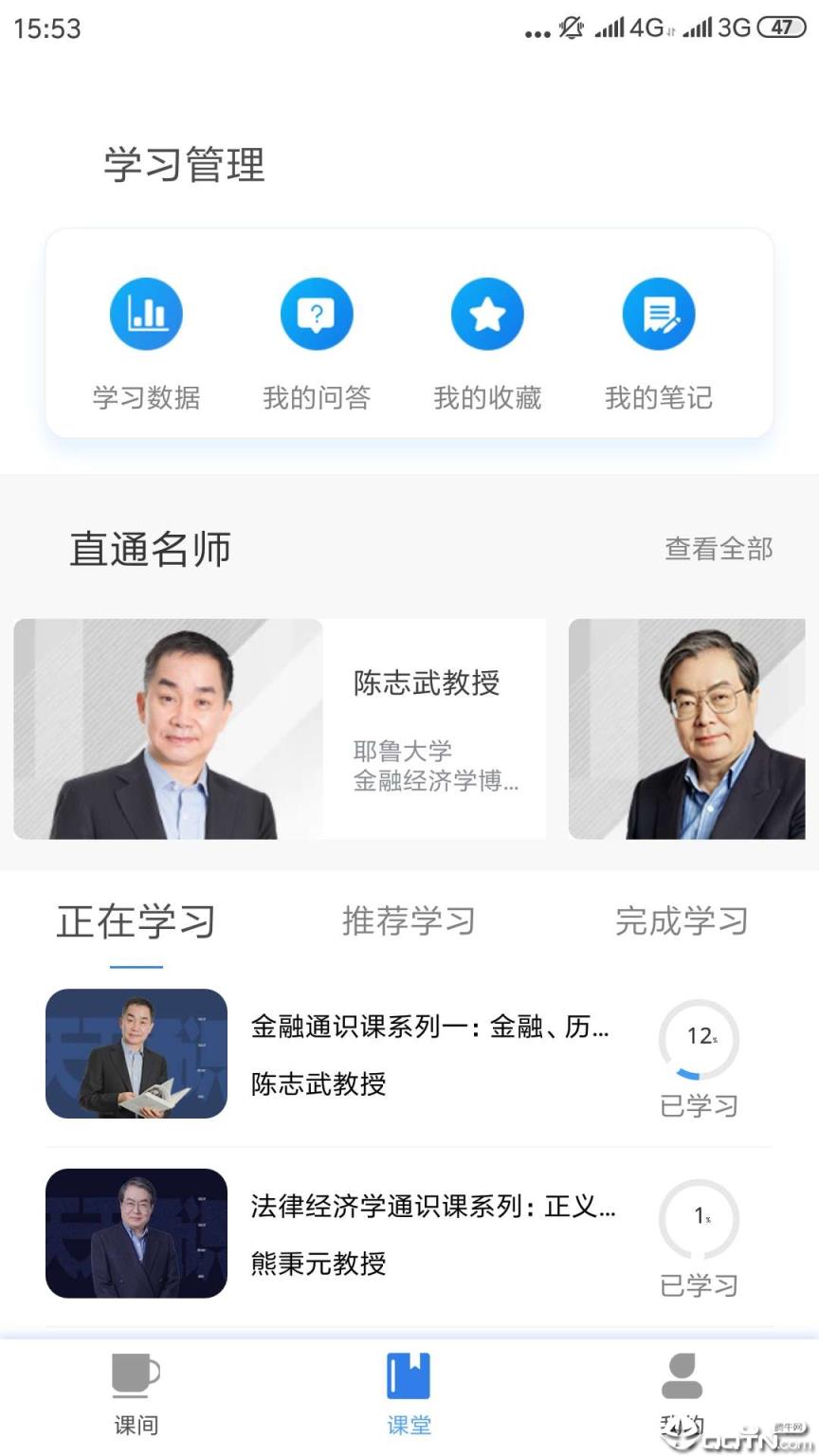
Task: Expand the truncated 金融通识课系列一 course title
Action: [x=431, y=1027]
